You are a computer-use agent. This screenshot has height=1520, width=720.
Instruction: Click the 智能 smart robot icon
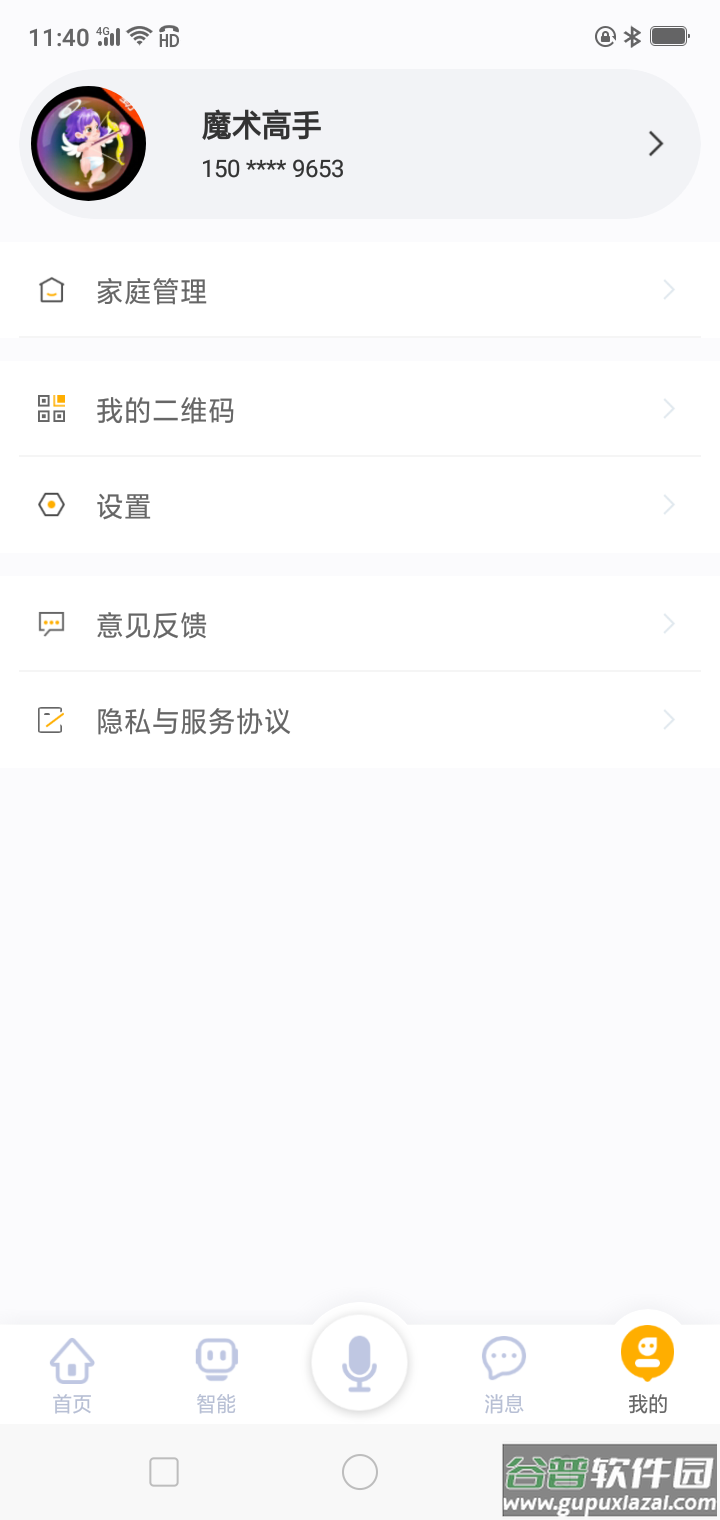pyautogui.click(x=215, y=1358)
